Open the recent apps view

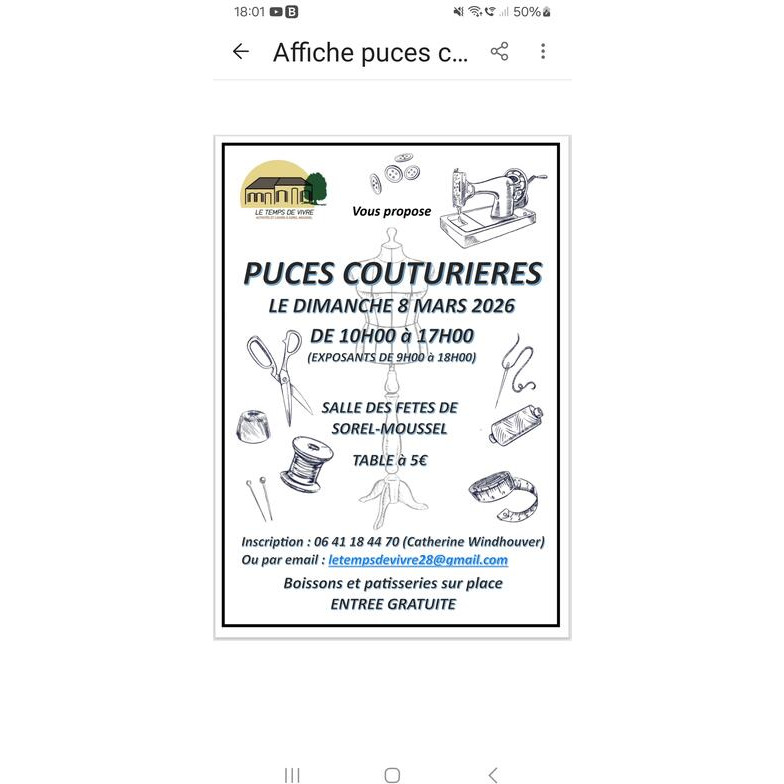pos(292,774)
